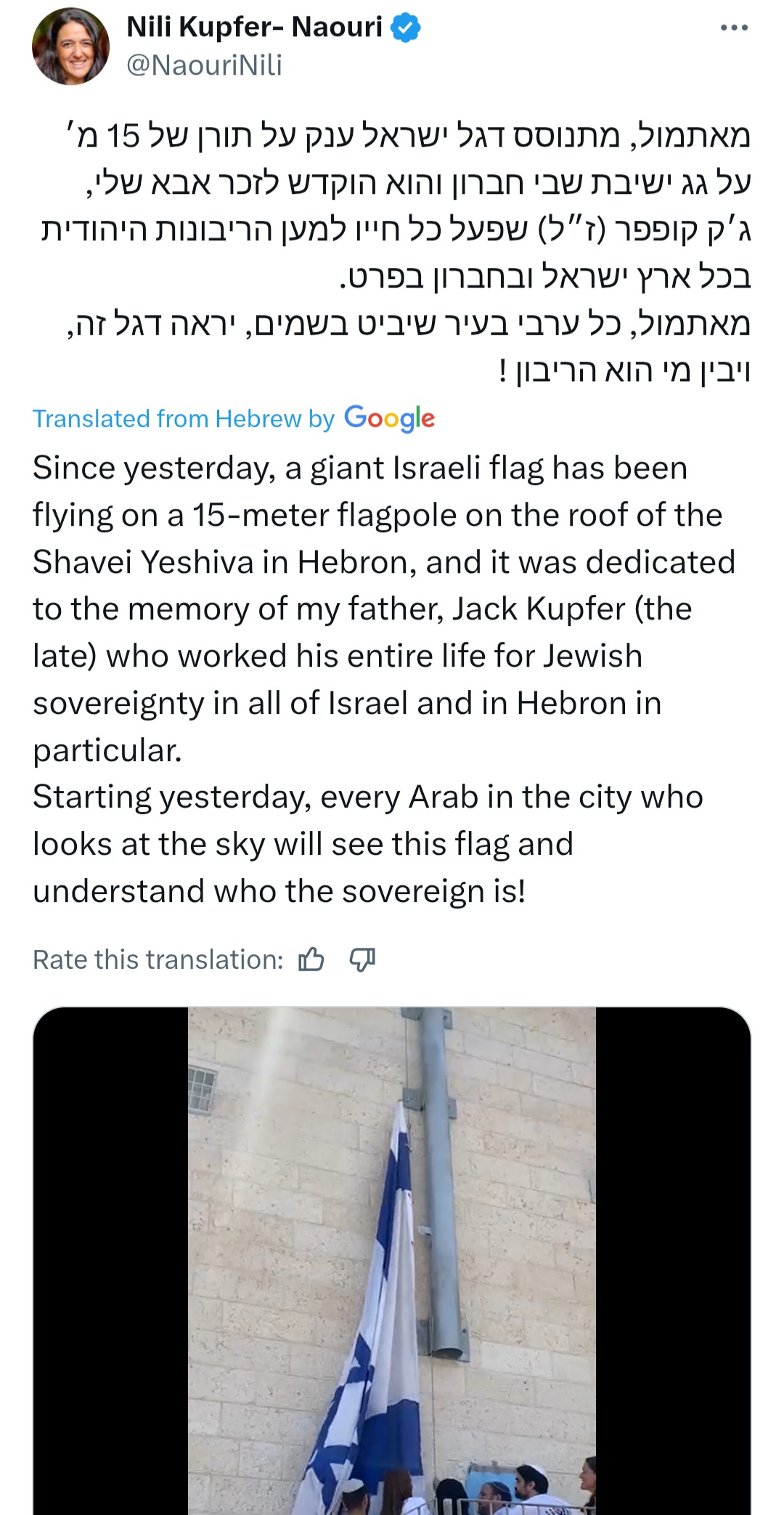Rate the translation with thumbs up
This screenshot has width=784, height=1515.
[311, 959]
